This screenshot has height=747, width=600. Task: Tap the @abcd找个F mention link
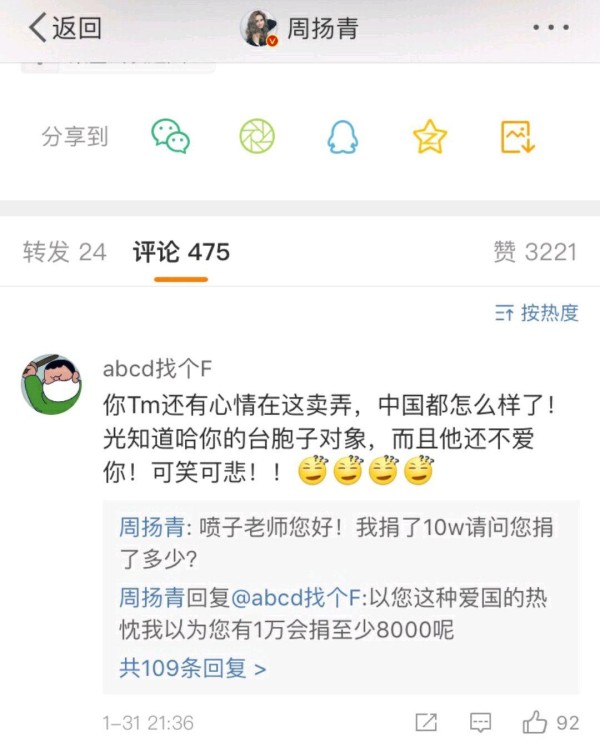coord(296,599)
